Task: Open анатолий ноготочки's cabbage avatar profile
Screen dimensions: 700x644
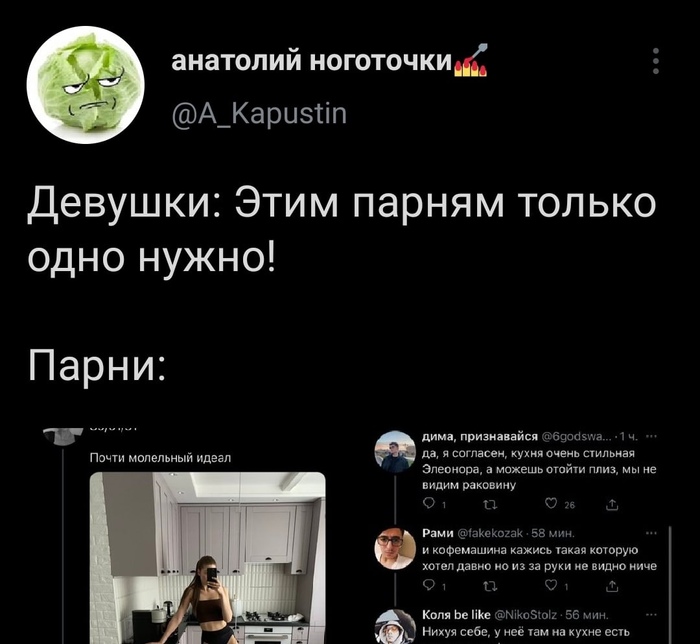Action: (x=85, y=85)
